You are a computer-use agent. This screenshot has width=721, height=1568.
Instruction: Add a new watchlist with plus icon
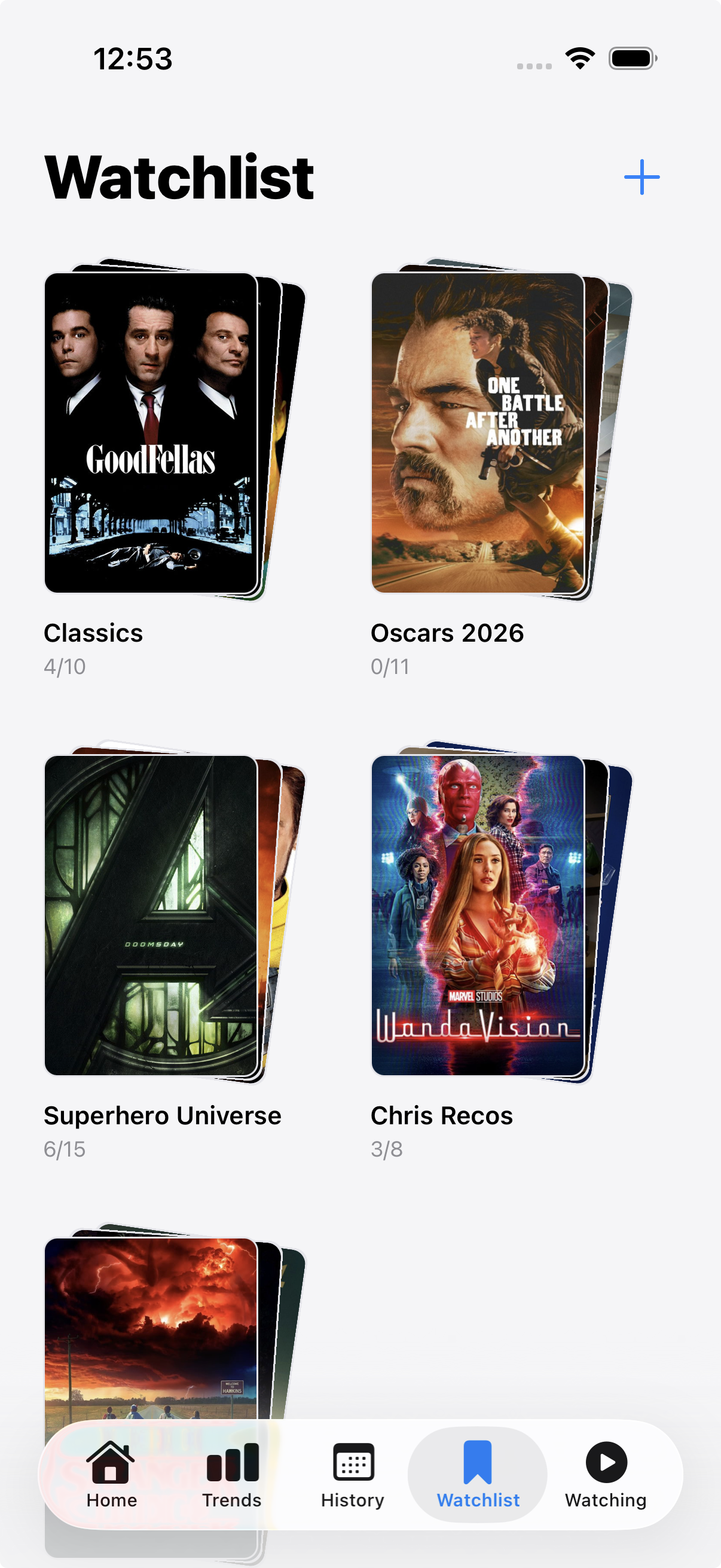point(641,177)
